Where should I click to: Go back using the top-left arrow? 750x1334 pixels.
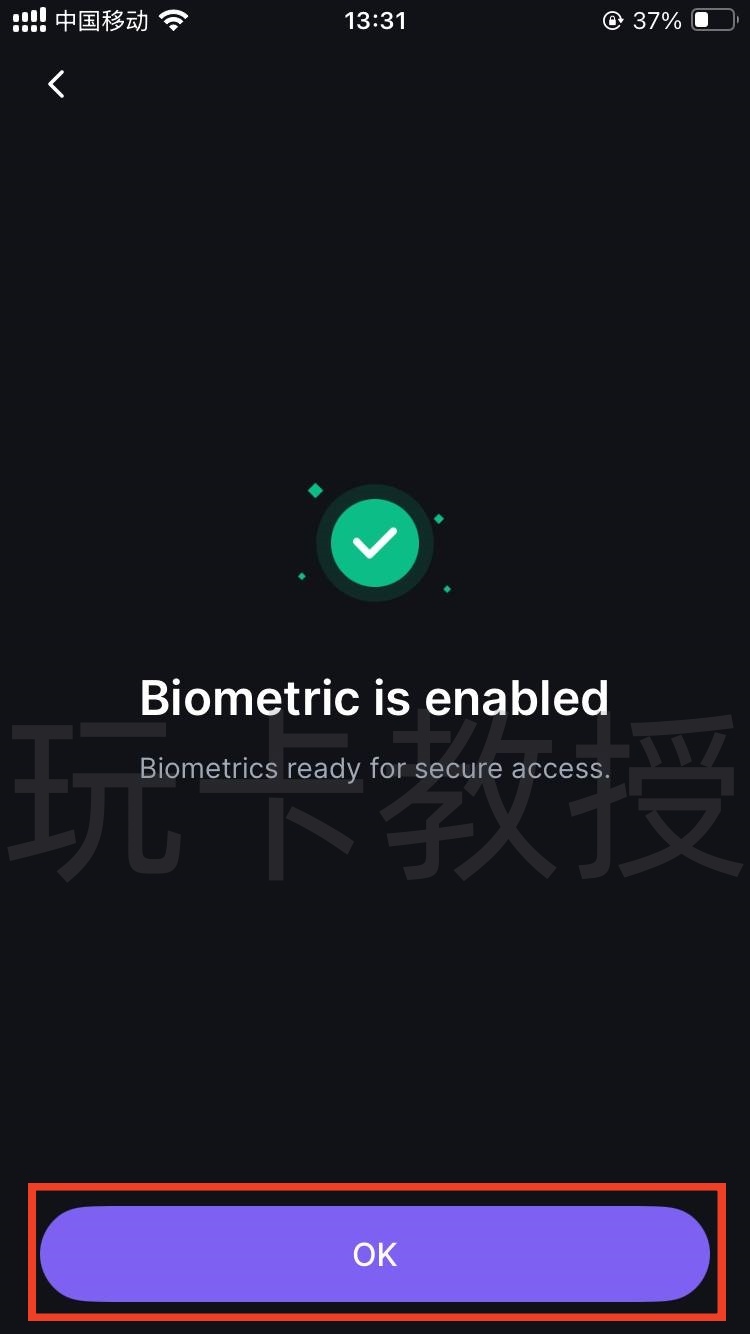pos(56,84)
